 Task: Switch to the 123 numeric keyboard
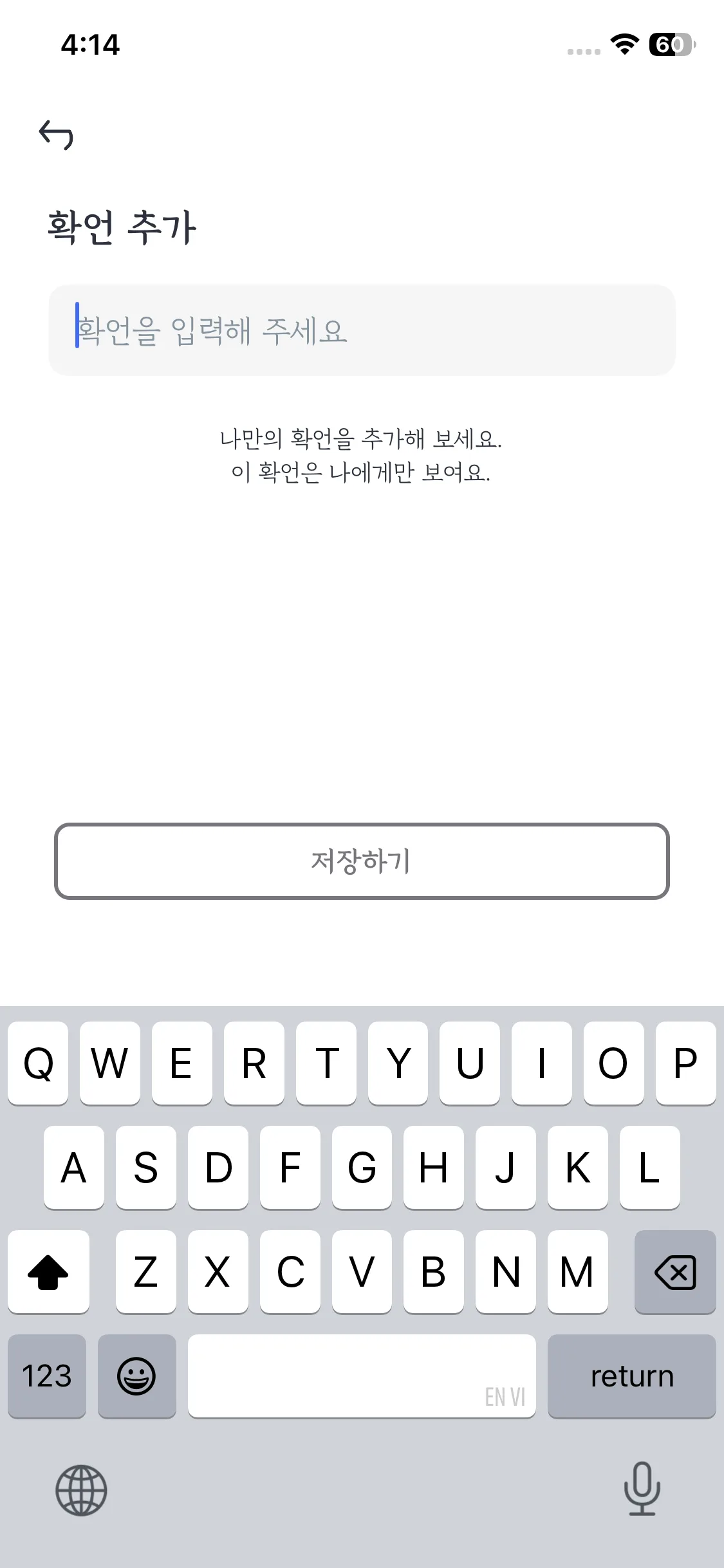click(47, 1376)
